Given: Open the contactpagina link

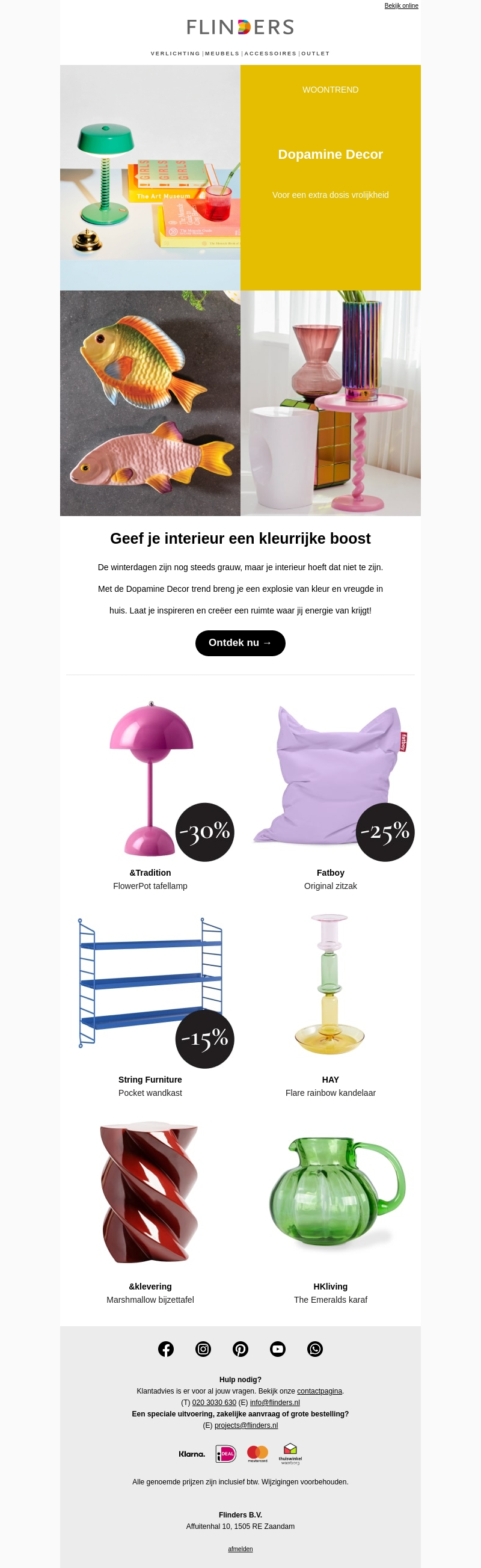Looking at the screenshot, I should tap(319, 1391).
